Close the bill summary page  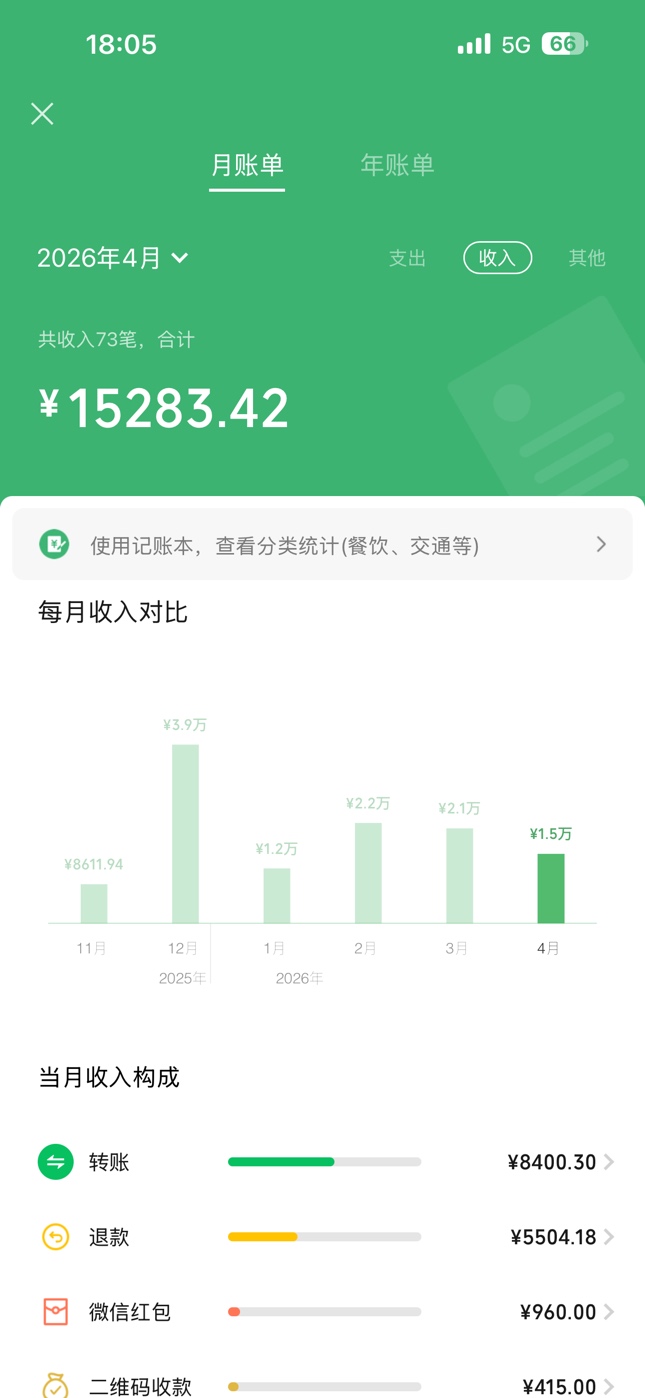tap(42, 114)
